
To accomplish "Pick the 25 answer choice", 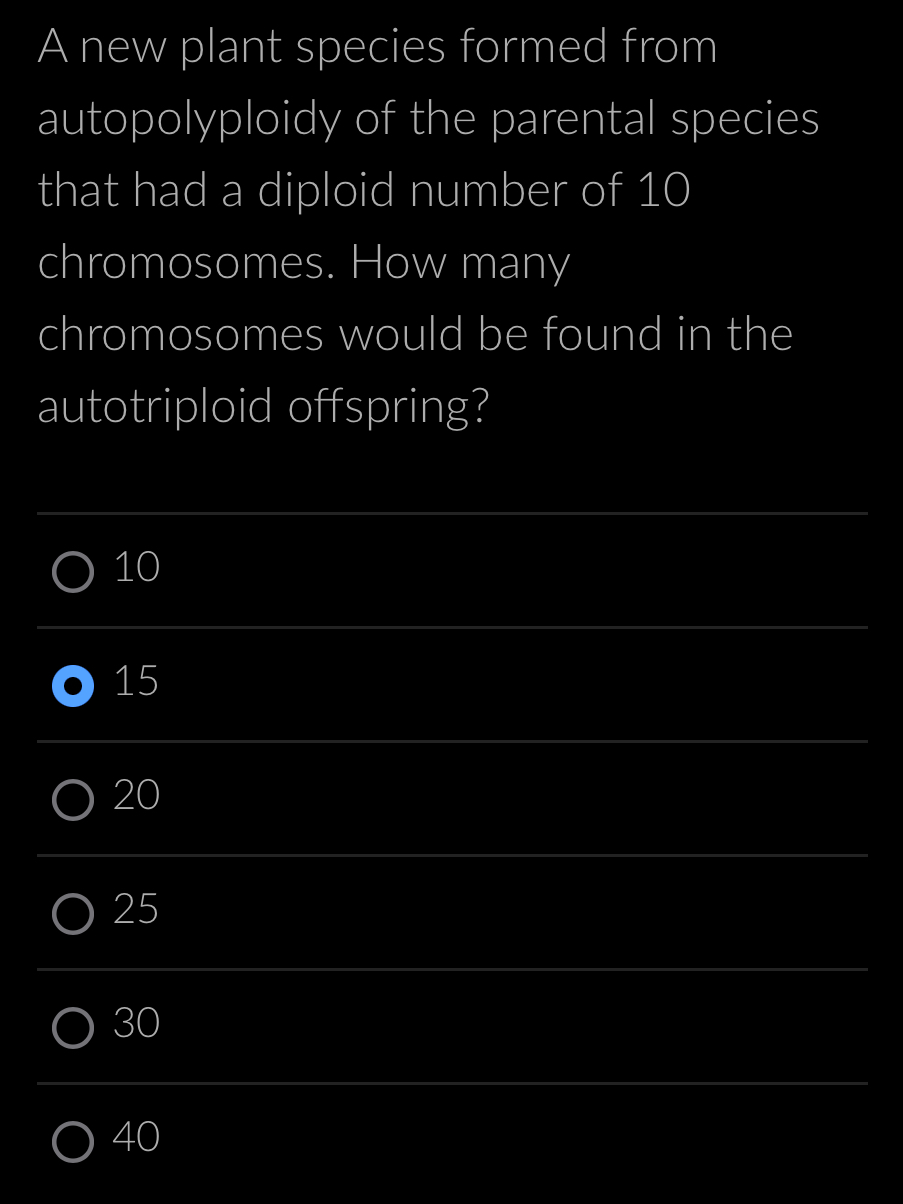I will pyautogui.click(x=73, y=914).
